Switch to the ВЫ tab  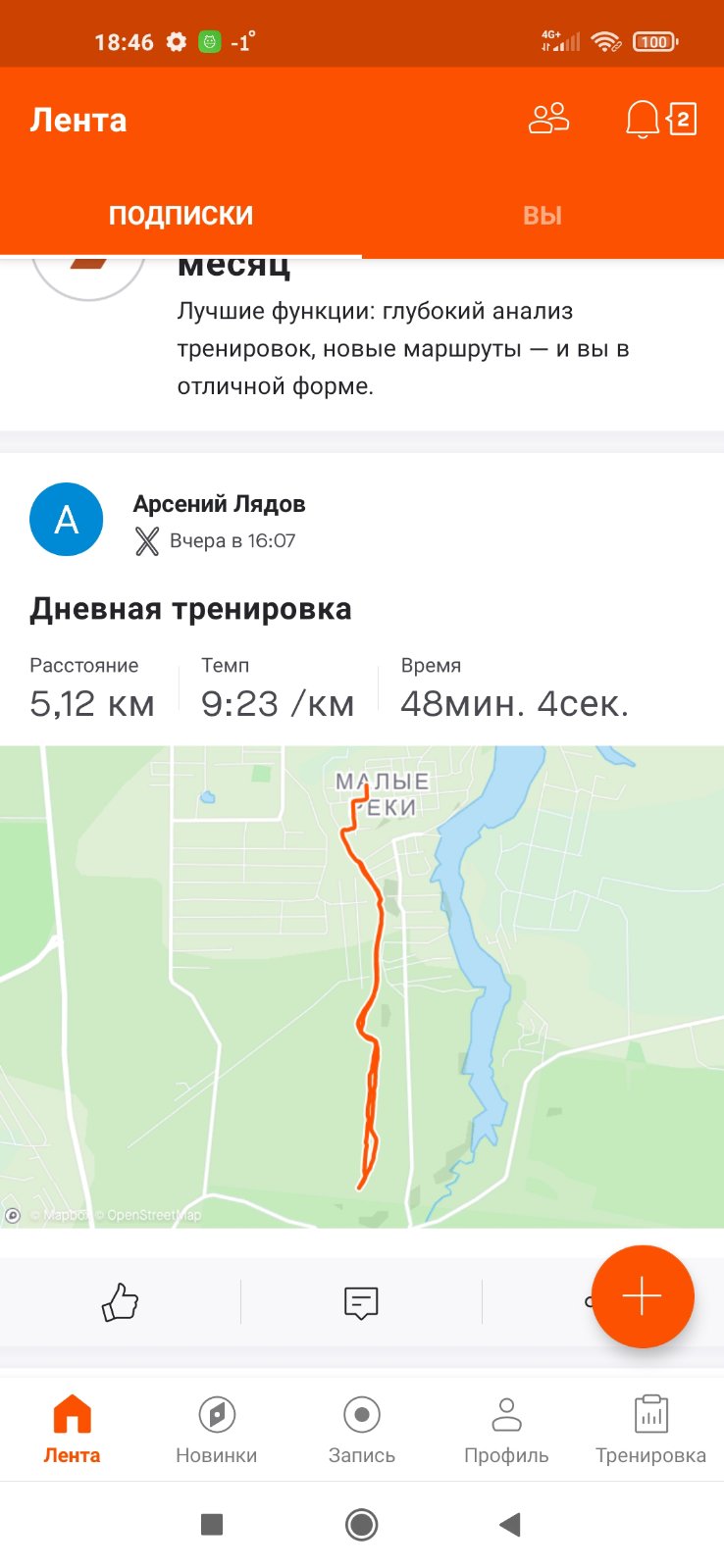[x=543, y=215]
